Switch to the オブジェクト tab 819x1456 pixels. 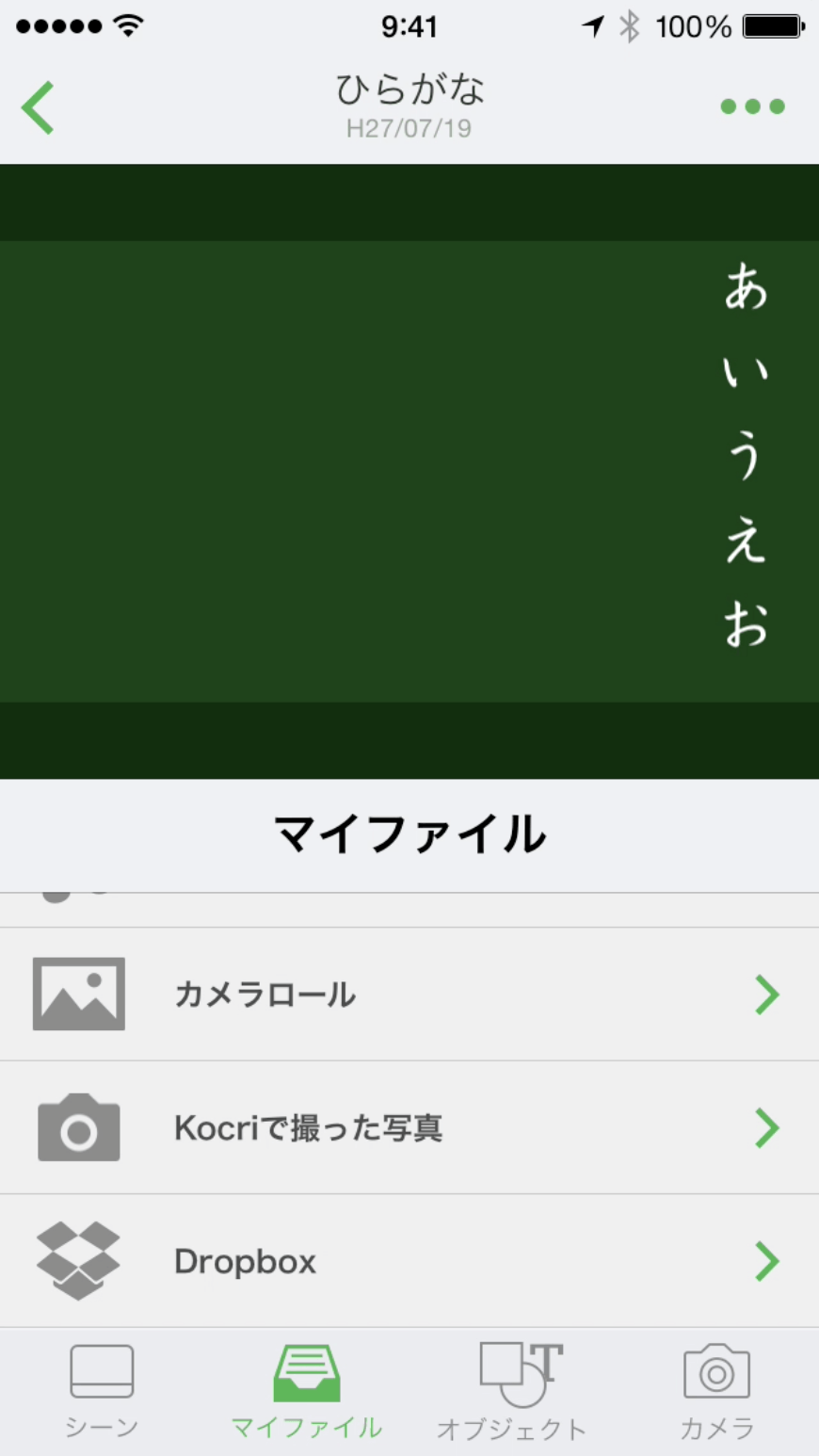pyautogui.click(x=512, y=1391)
